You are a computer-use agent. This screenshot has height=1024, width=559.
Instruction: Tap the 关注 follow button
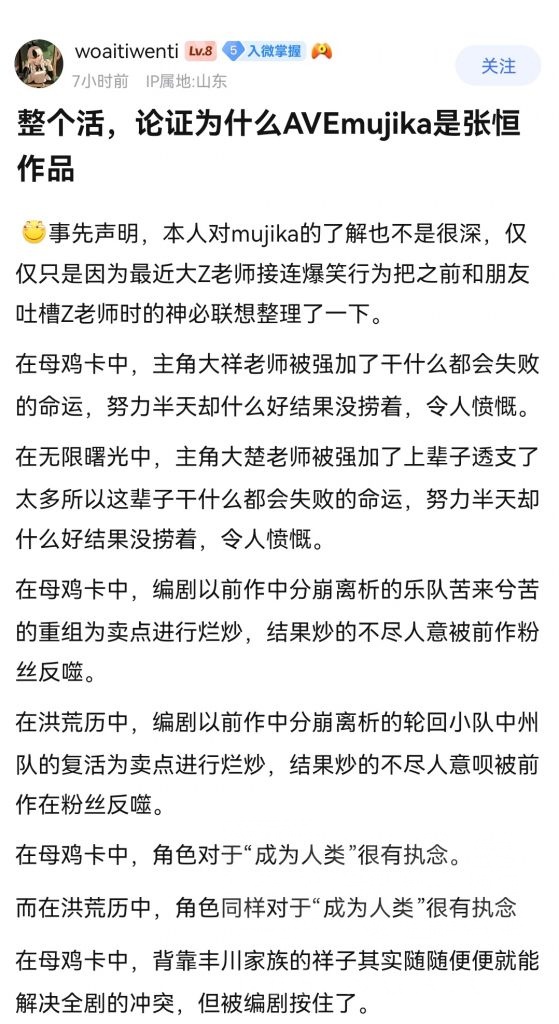(498, 66)
